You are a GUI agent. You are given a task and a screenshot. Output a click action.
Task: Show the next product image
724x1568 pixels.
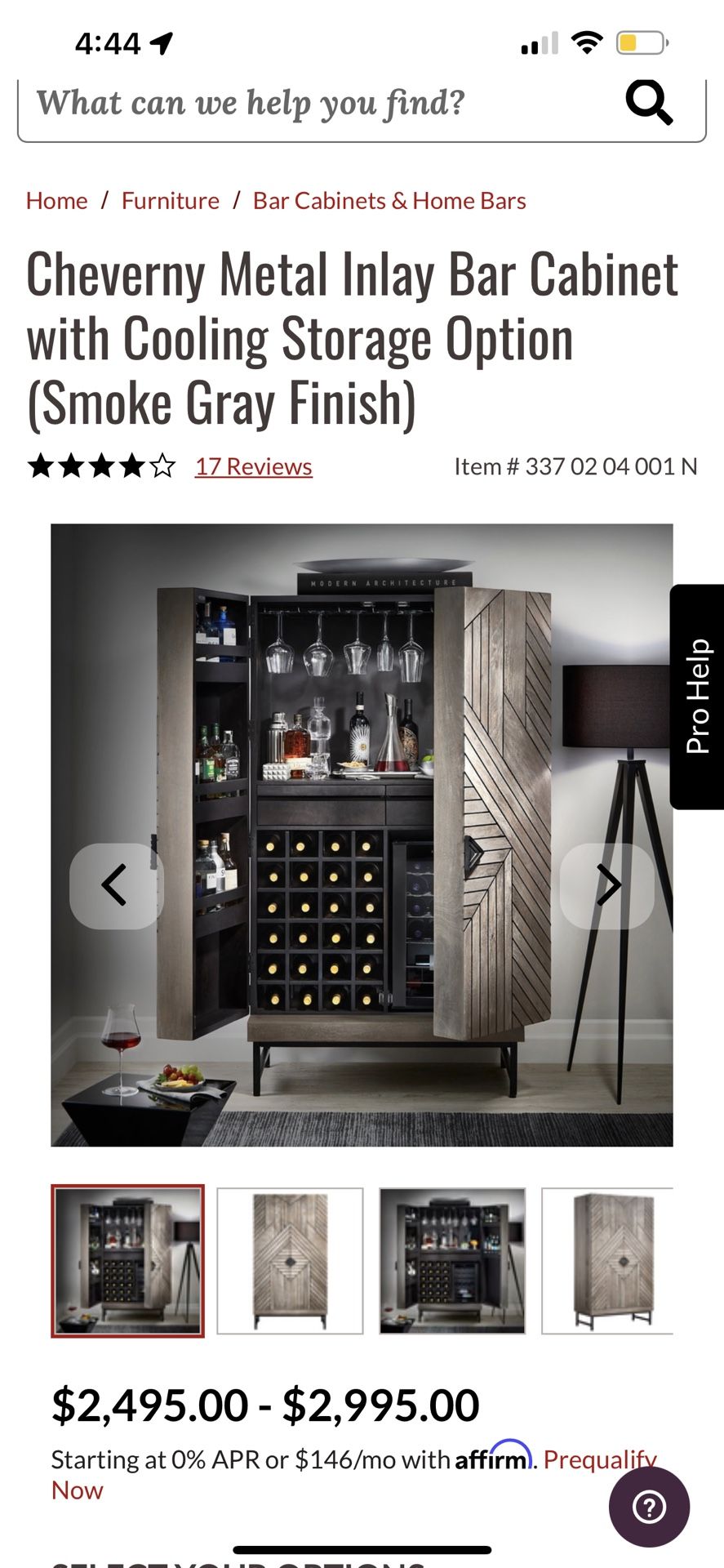[x=607, y=885]
